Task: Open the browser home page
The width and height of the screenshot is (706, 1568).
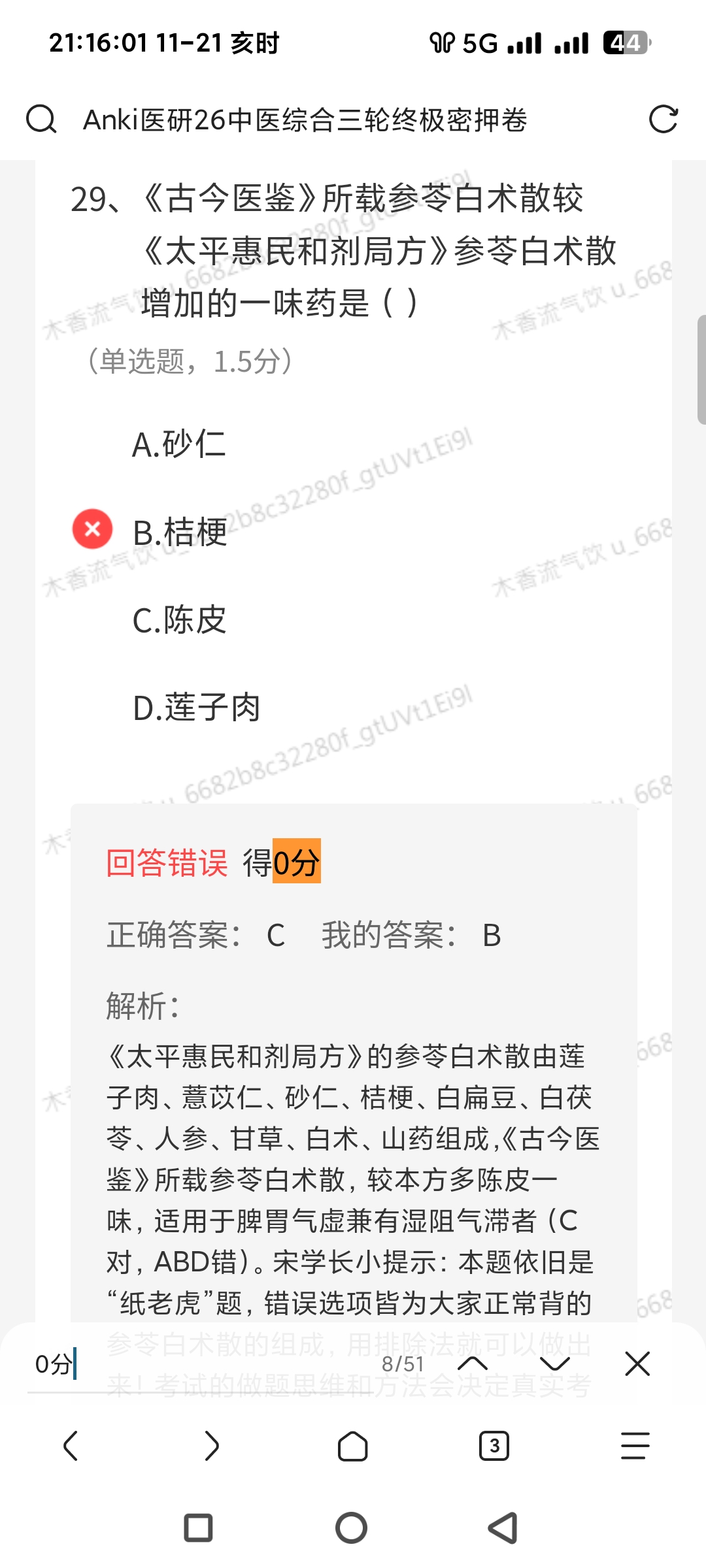Action: 352,1446
